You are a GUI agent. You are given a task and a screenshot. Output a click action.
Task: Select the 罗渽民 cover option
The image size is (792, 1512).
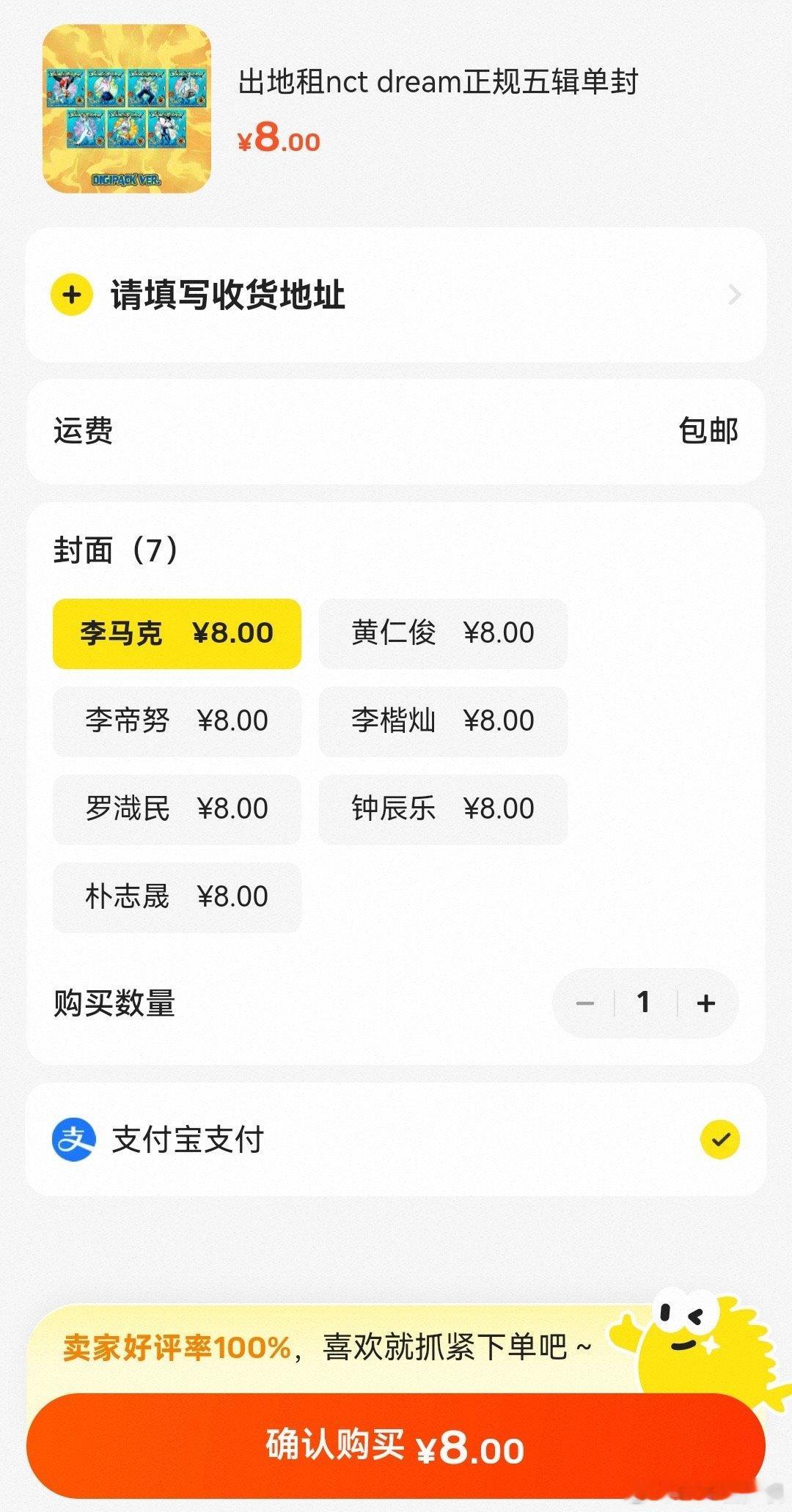point(177,809)
